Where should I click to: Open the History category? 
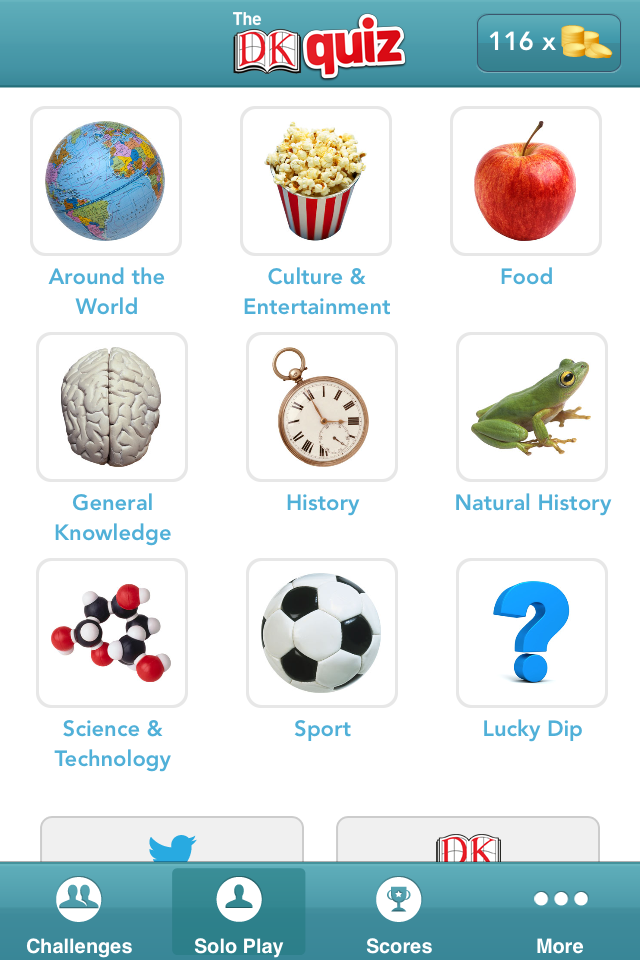coord(322,407)
